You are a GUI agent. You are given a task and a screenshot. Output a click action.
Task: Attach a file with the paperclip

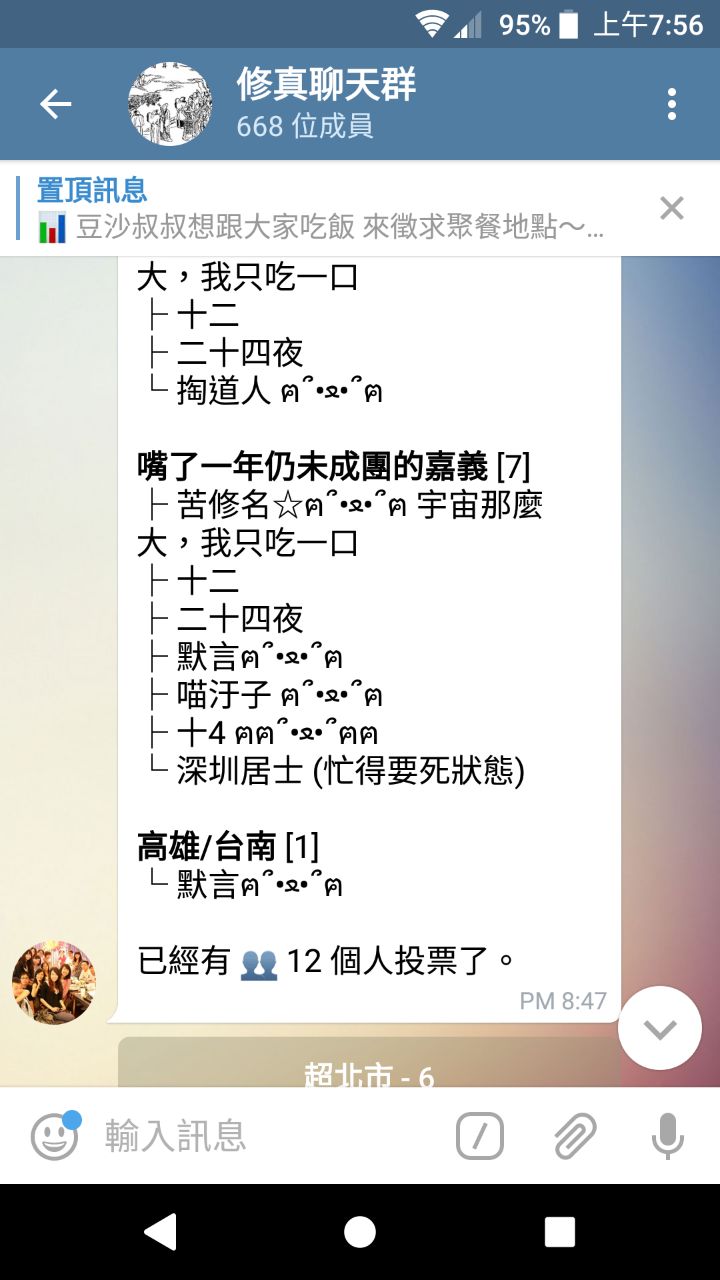point(575,1136)
